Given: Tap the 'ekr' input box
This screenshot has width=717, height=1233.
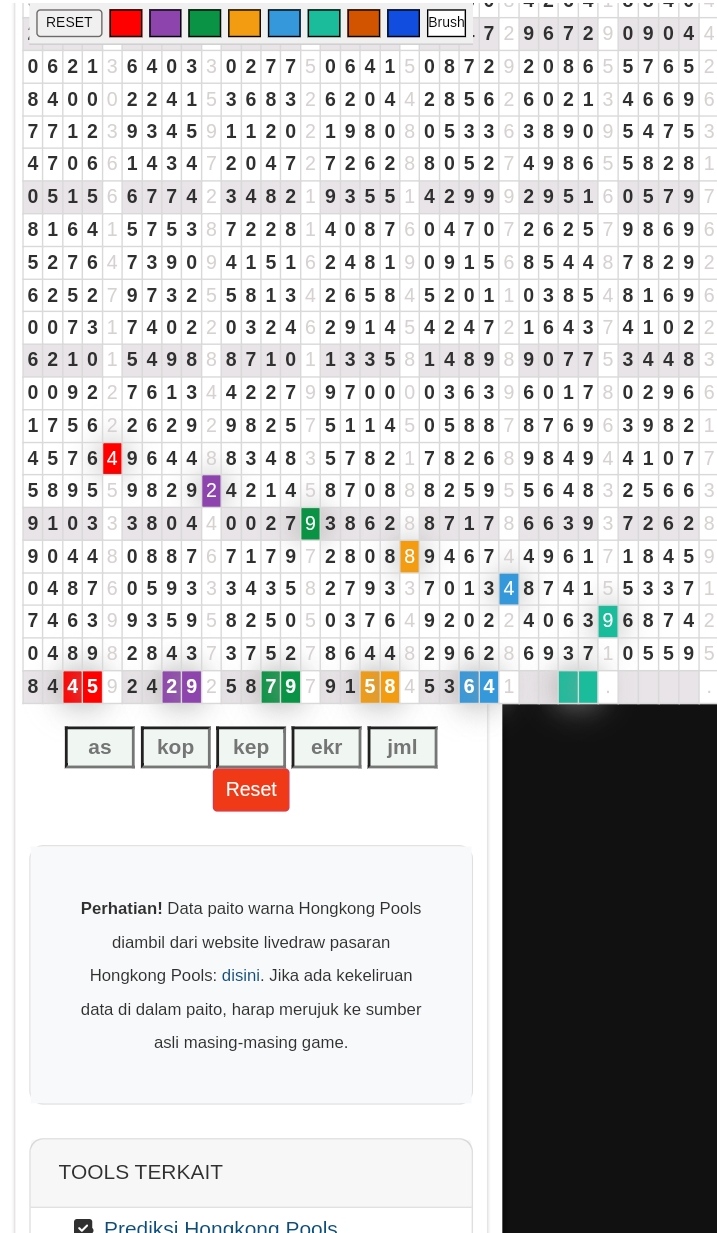Looking at the screenshot, I should click(327, 747).
